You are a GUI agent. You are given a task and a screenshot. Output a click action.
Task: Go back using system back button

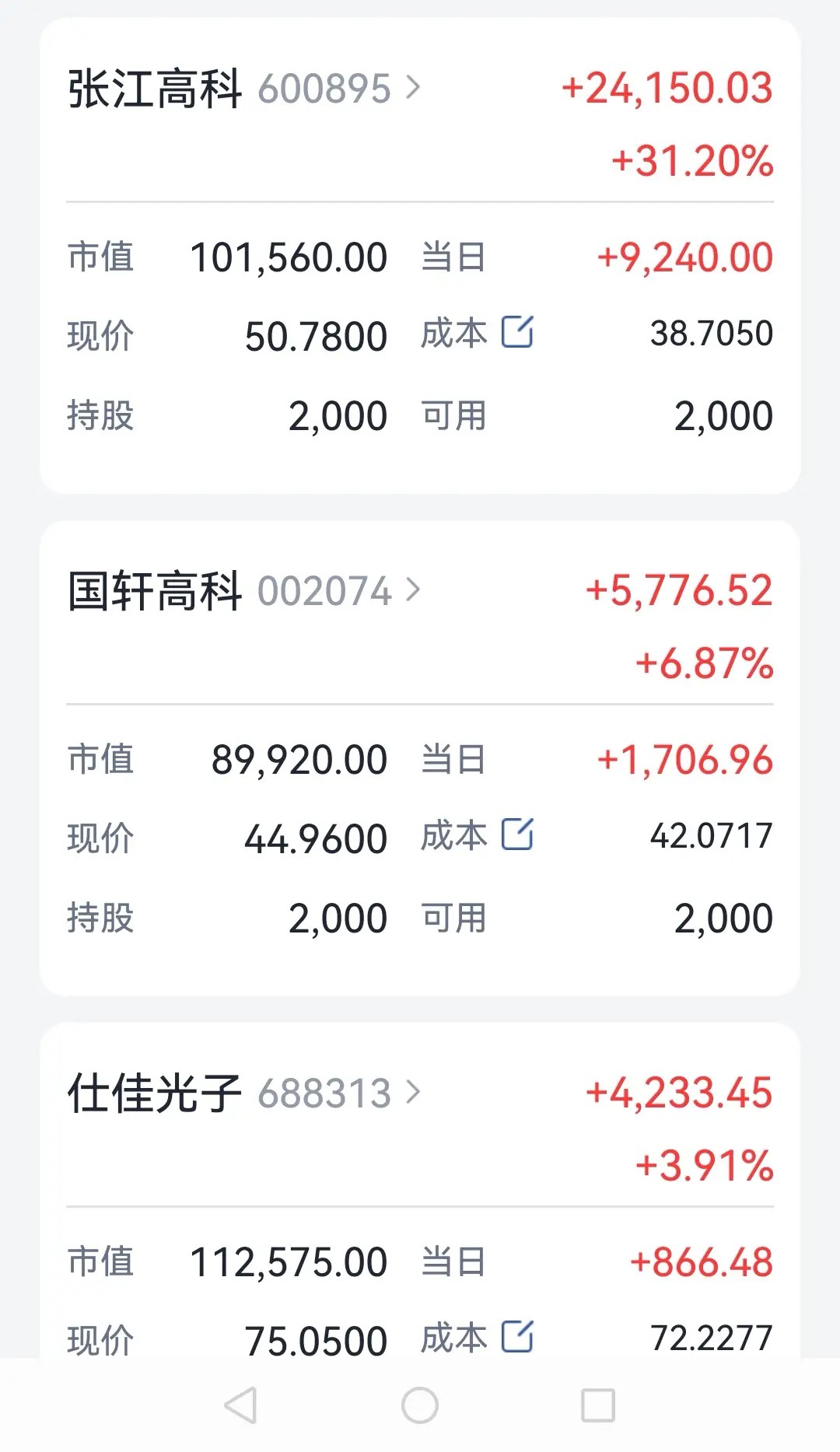tap(240, 1405)
